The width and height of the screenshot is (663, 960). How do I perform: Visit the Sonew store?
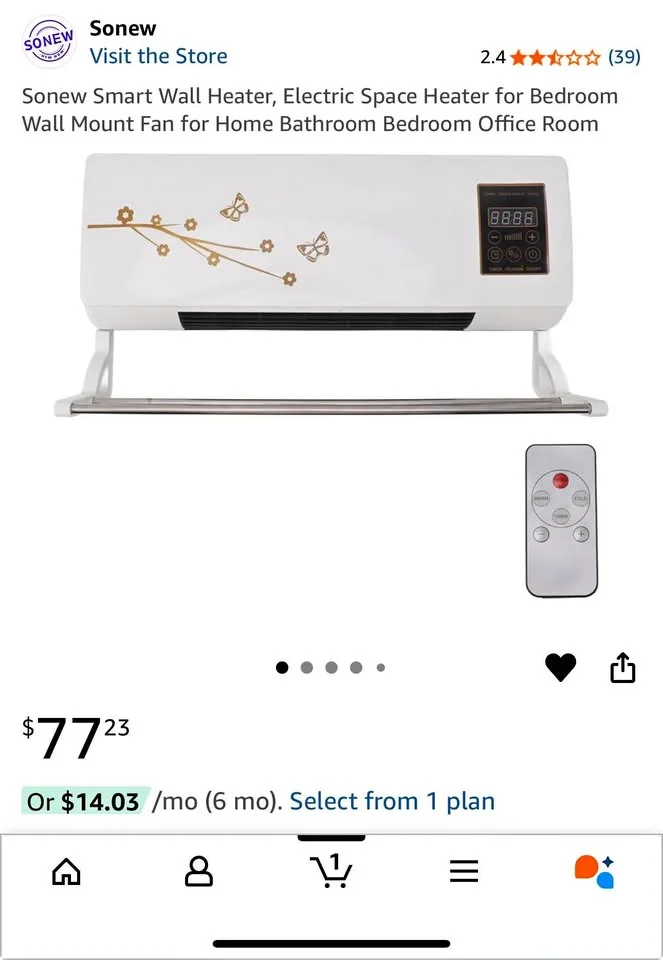(x=158, y=56)
